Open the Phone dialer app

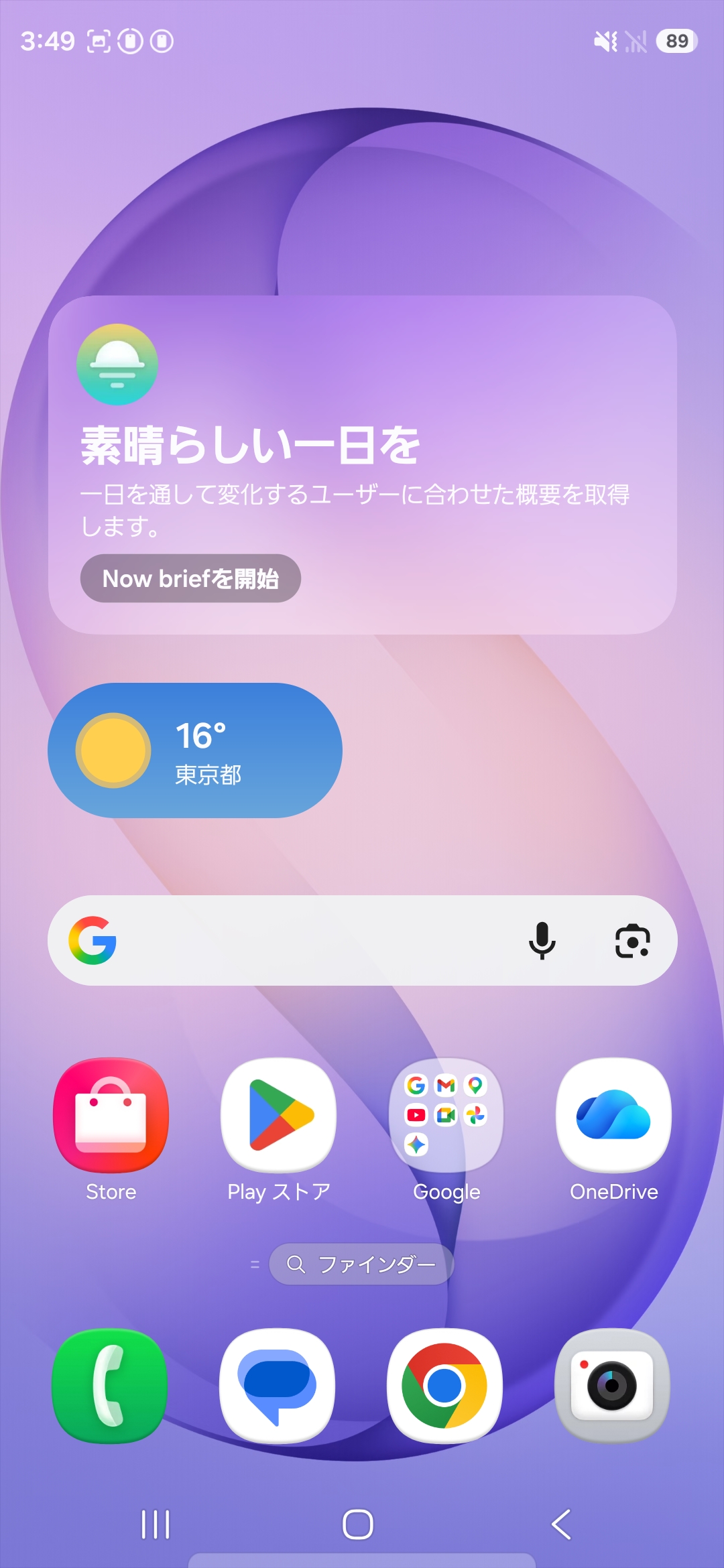110,1385
